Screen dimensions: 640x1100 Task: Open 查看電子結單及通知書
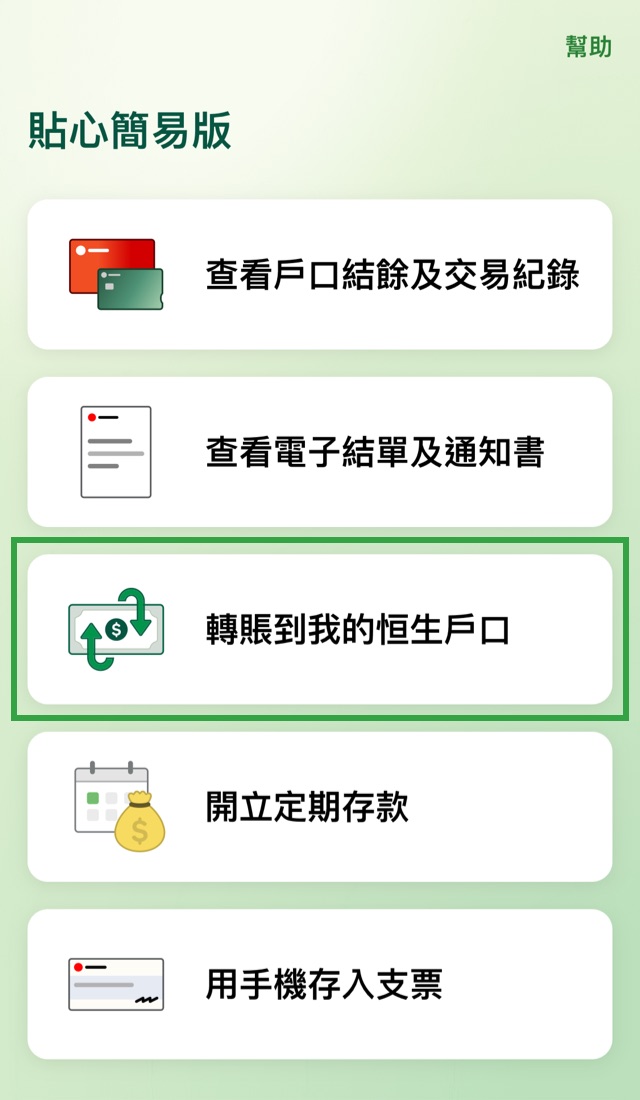tap(320, 452)
